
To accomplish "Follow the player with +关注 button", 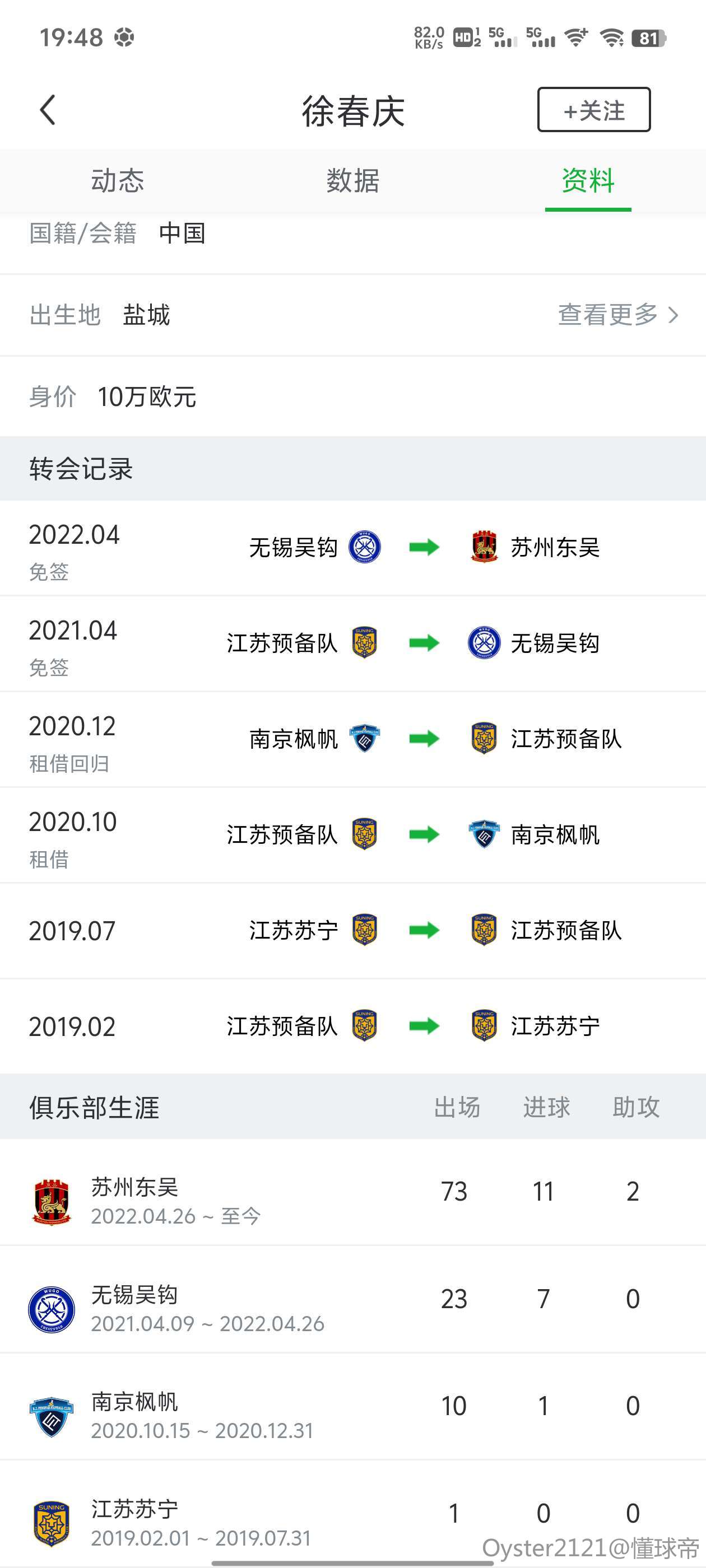I will (x=594, y=110).
